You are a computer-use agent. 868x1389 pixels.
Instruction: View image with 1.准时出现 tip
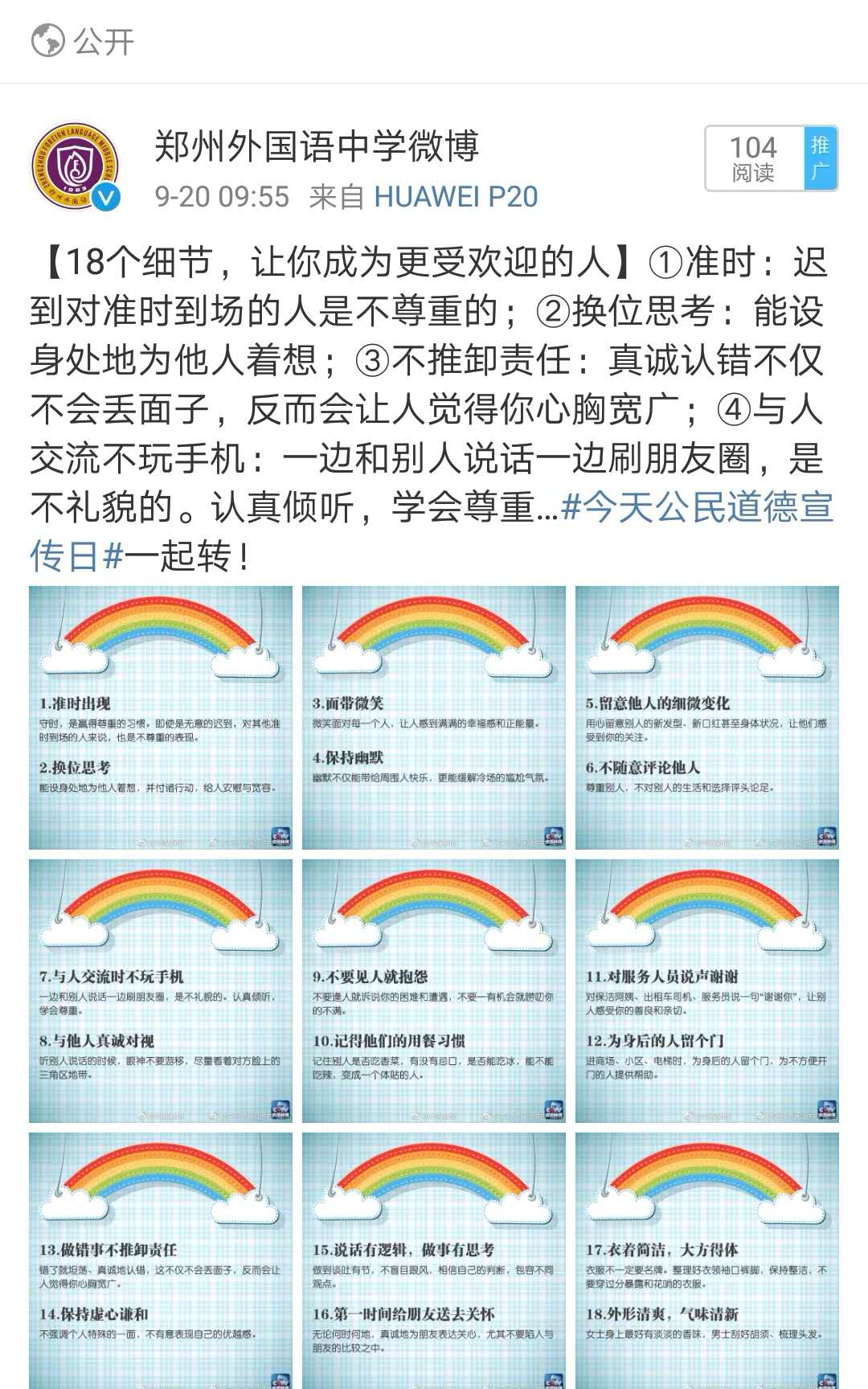point(161,717)
